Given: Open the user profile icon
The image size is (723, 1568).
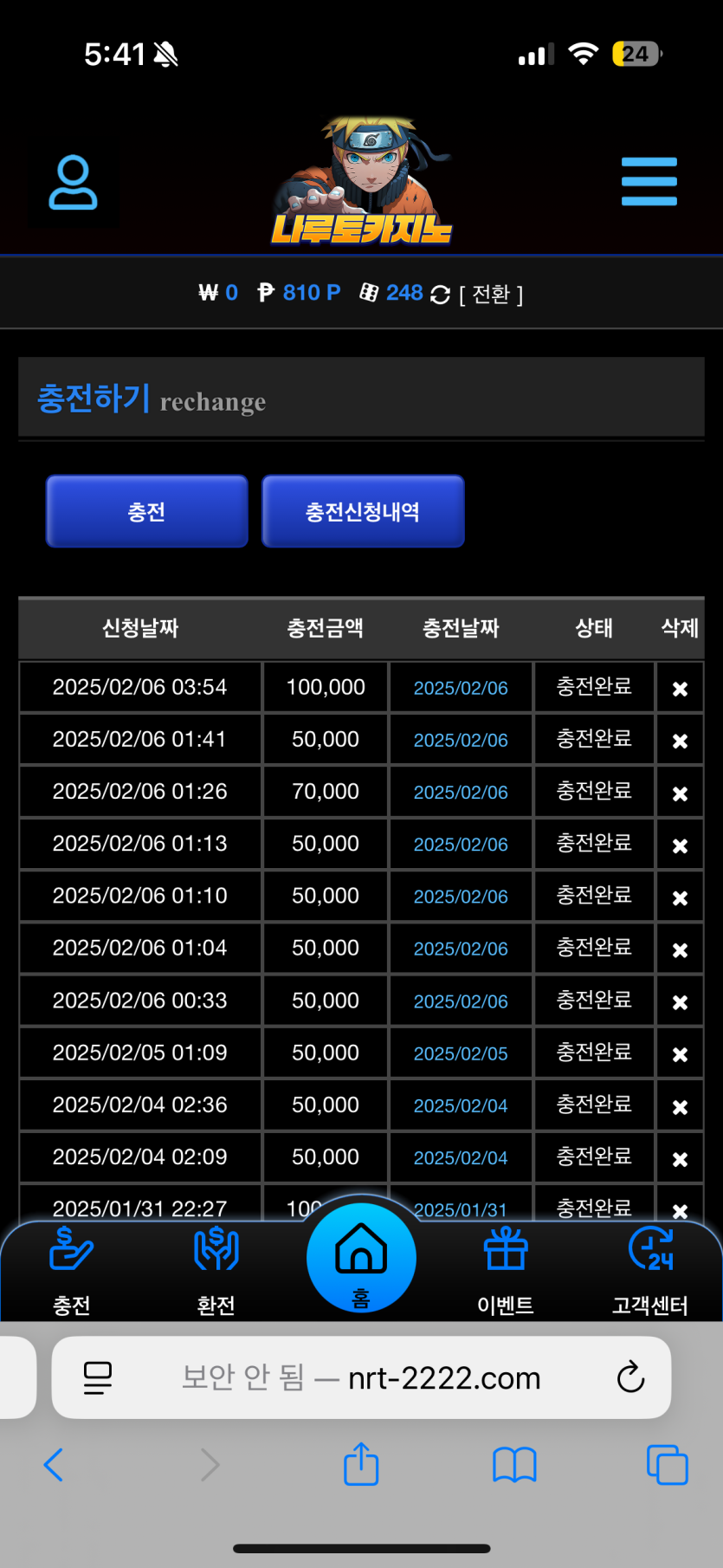Looking at the screenshot, I should click(x=73, y=183).
